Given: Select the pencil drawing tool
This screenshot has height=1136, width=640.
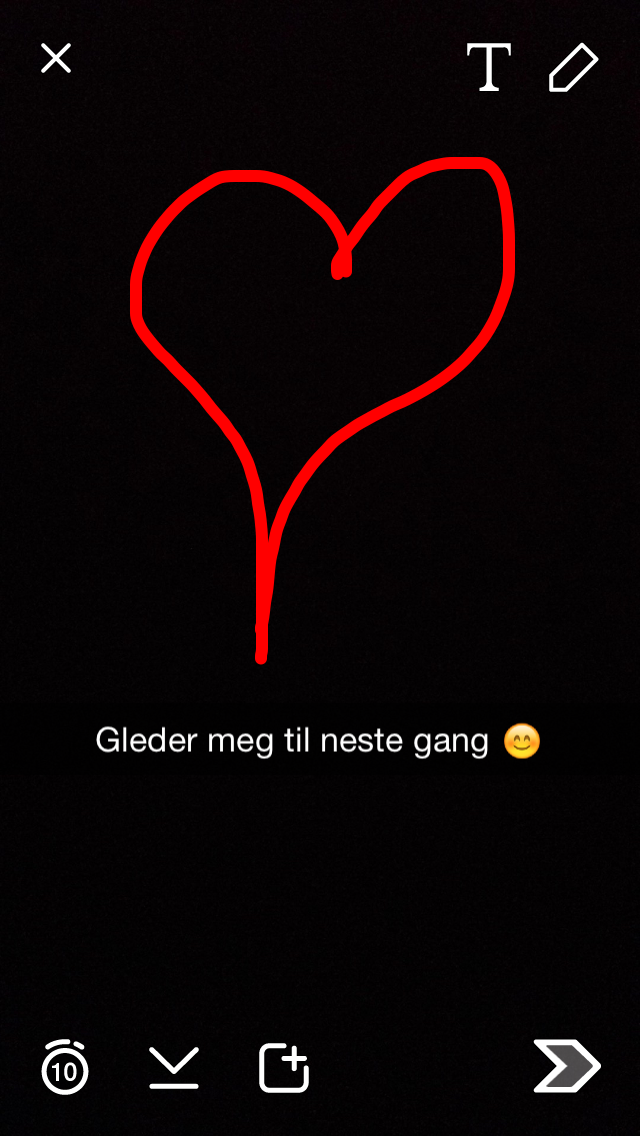Looking at the screenshot, I should [573, 67].
